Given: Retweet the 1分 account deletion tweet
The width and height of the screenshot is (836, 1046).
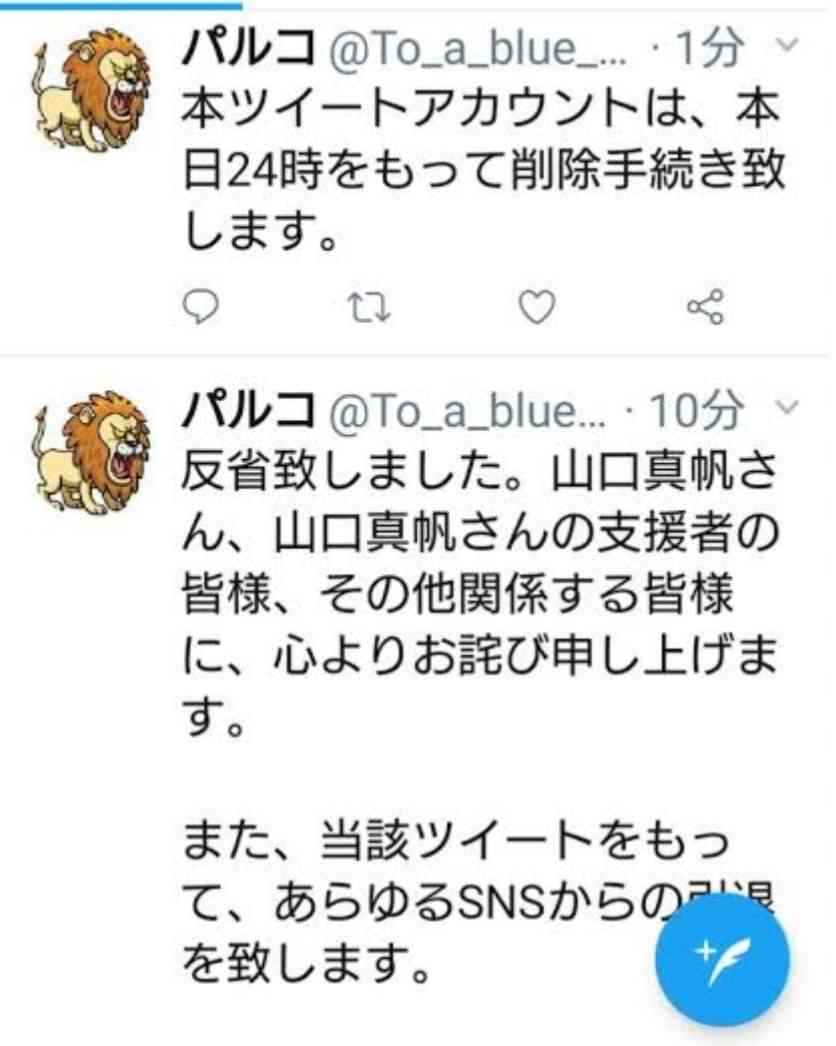Looking at the screenshot, I should [372, 311].
